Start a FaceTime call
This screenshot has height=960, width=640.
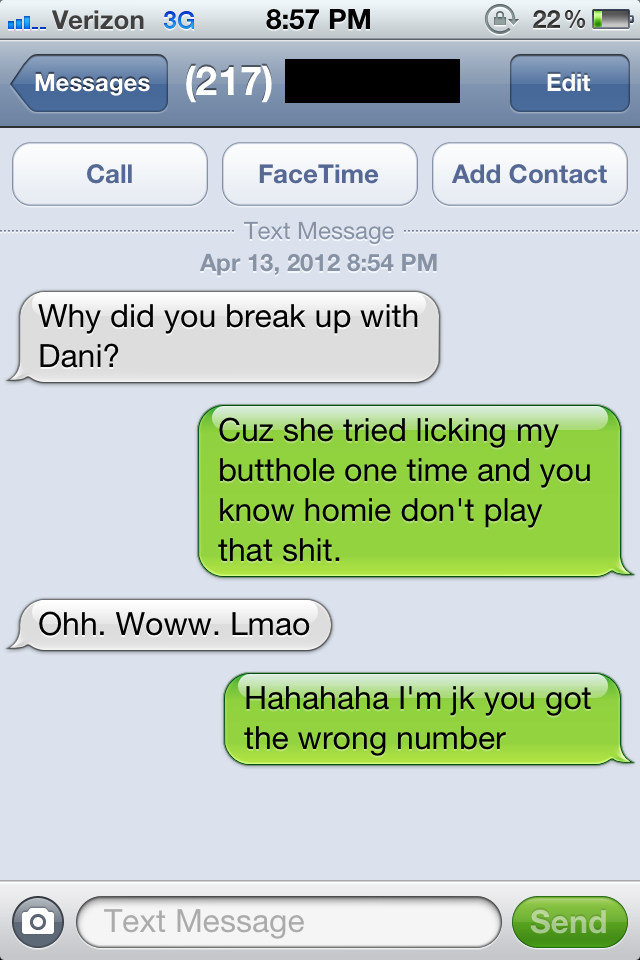tap(319, 174)
